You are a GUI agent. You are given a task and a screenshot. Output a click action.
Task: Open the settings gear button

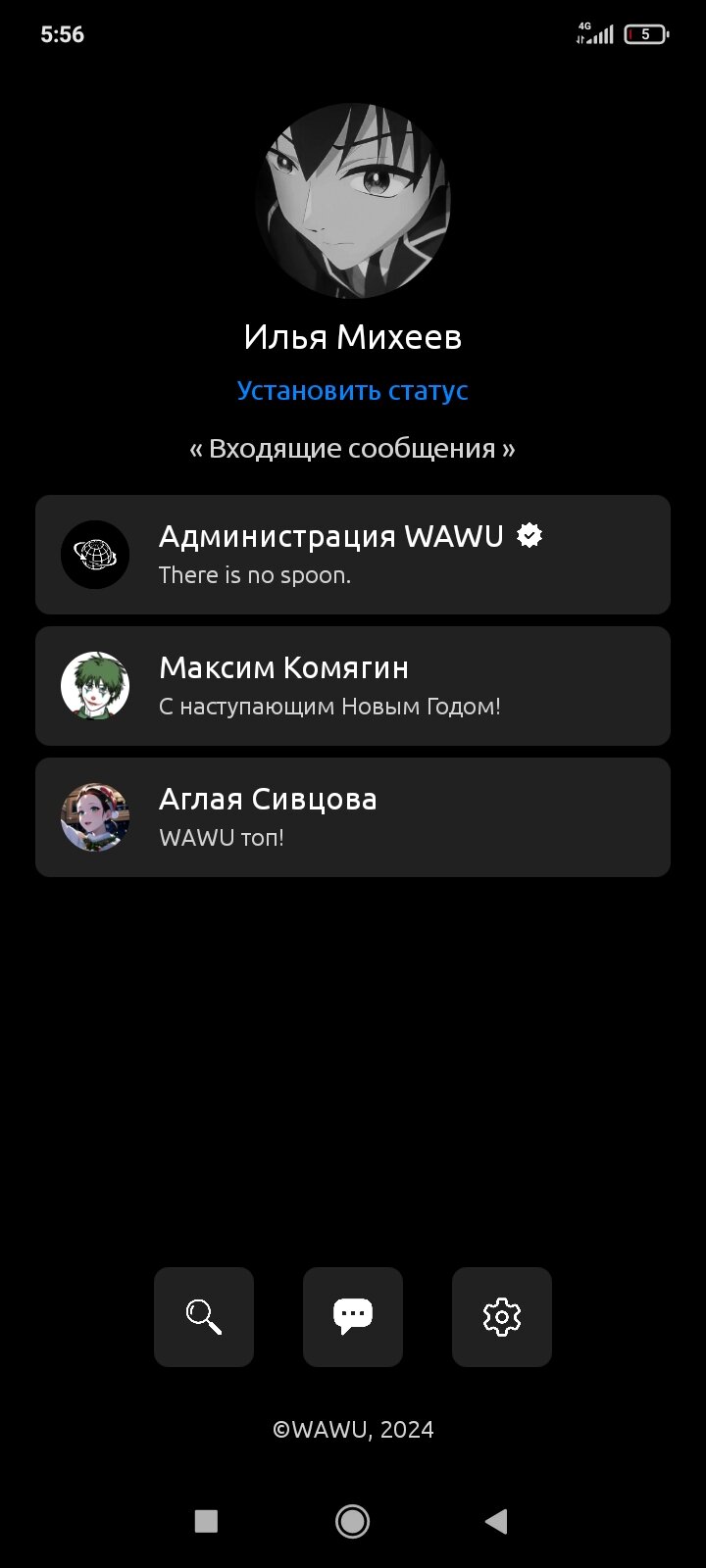pyautogui.click(x=502, y=1316)
